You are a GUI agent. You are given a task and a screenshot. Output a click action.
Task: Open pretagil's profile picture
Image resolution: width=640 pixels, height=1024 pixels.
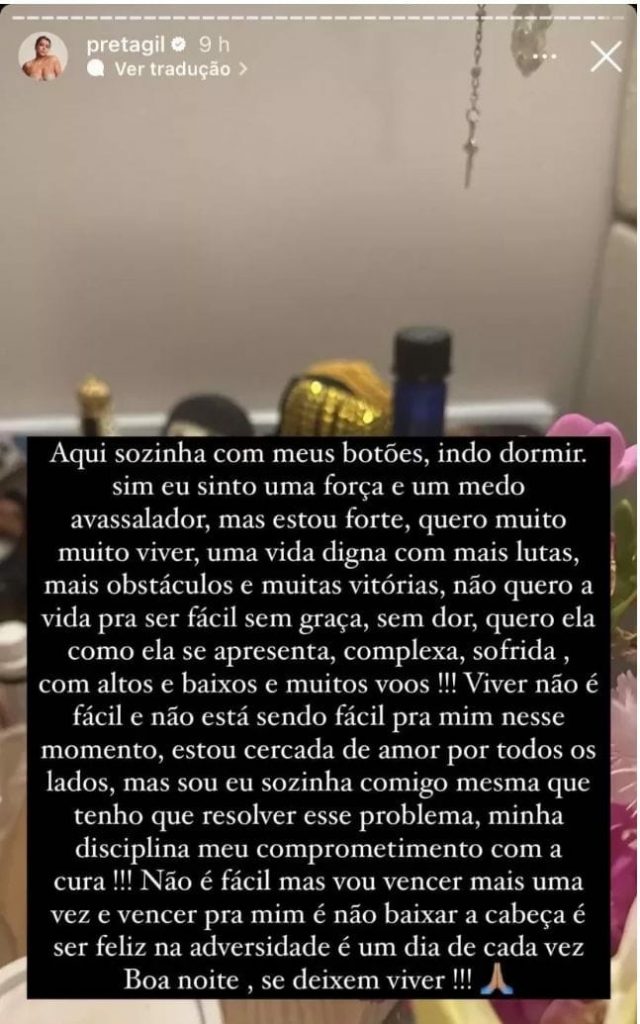pyautogui.click(x=43, y=56)
